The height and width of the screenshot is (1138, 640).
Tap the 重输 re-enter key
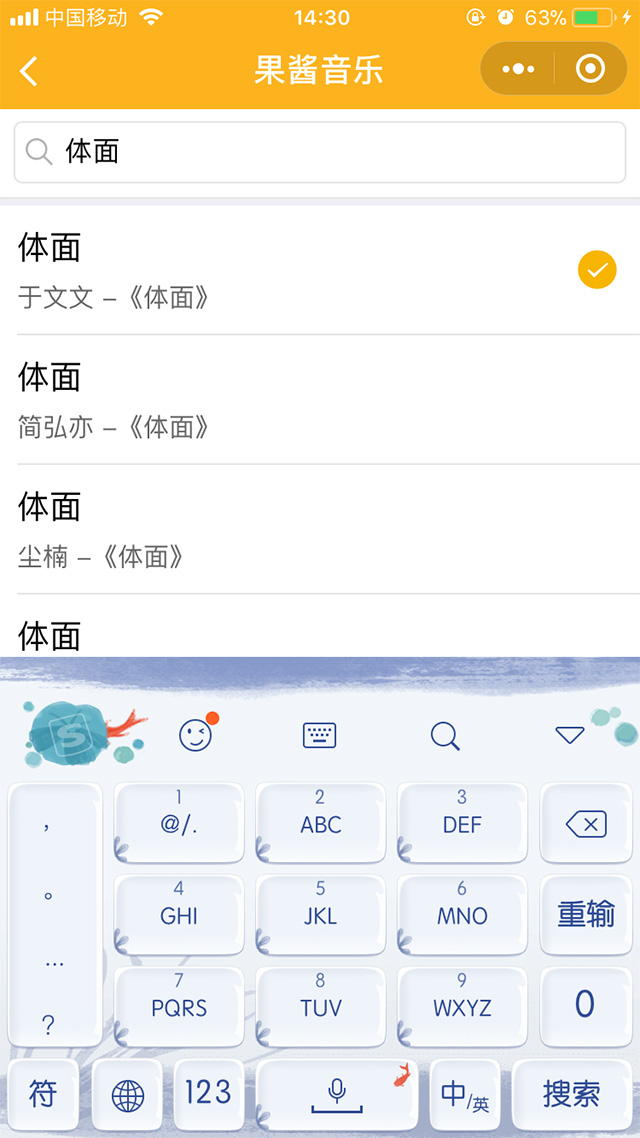click(586, 914)
